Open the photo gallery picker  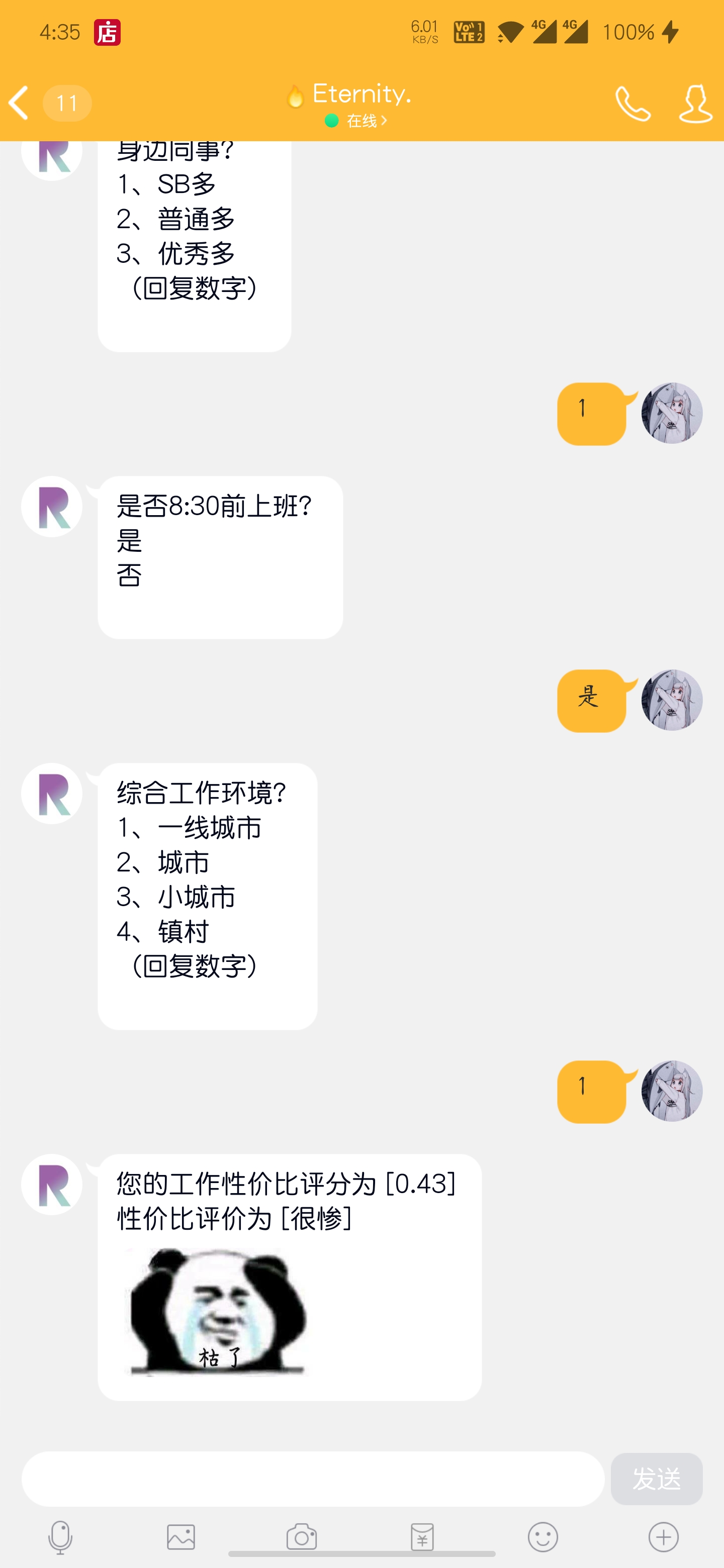click(181, 1537)
